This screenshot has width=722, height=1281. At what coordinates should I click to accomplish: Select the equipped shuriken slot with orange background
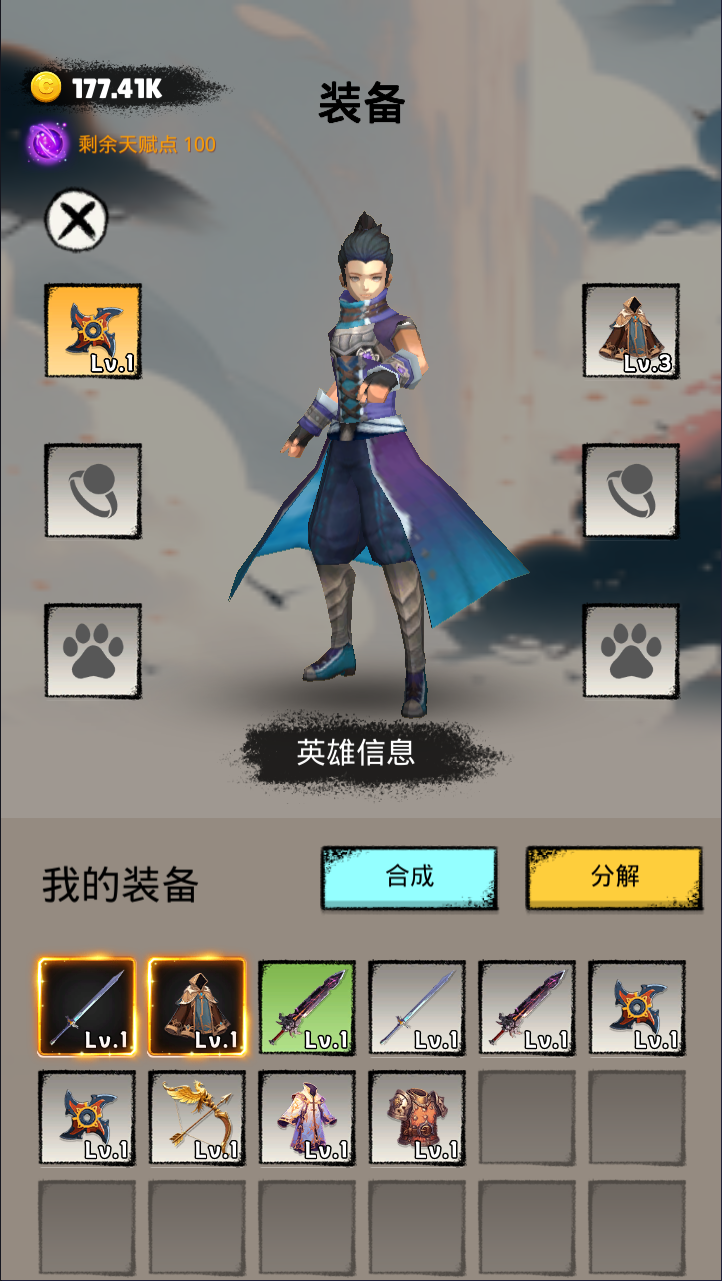tap(93, 331)
